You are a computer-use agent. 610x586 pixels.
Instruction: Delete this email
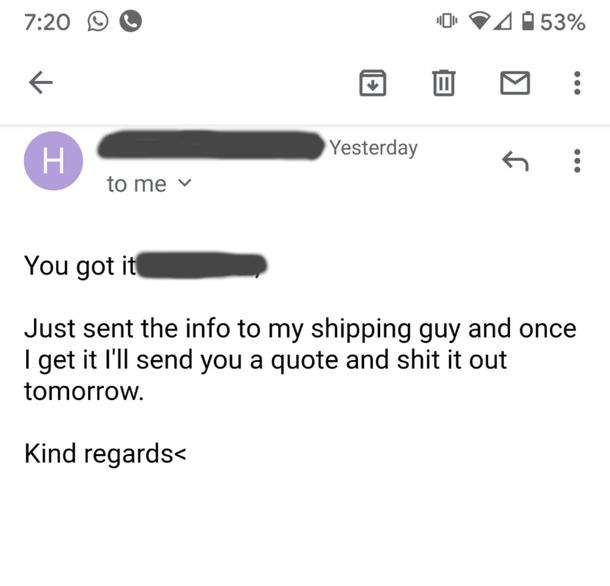pyautogui.click(x=442, y=84)
